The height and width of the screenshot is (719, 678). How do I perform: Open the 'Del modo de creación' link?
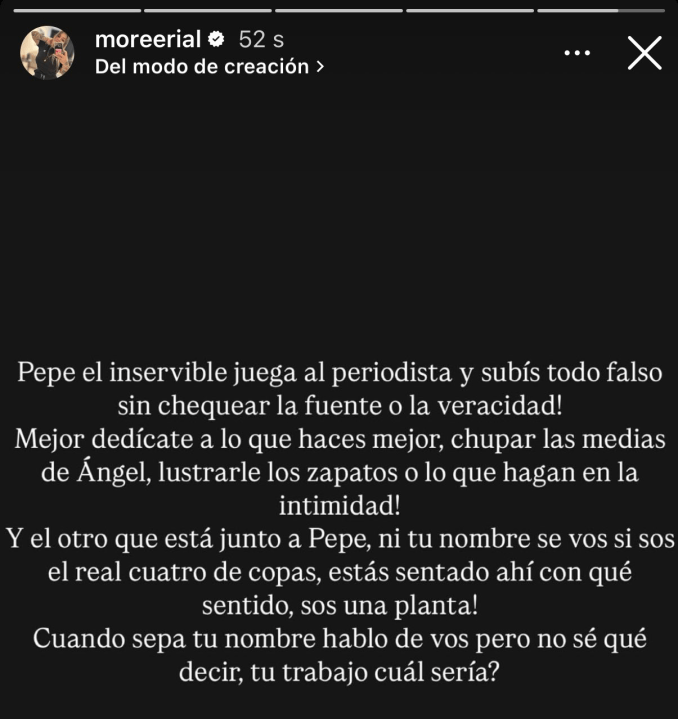click(x=209, y=67)
